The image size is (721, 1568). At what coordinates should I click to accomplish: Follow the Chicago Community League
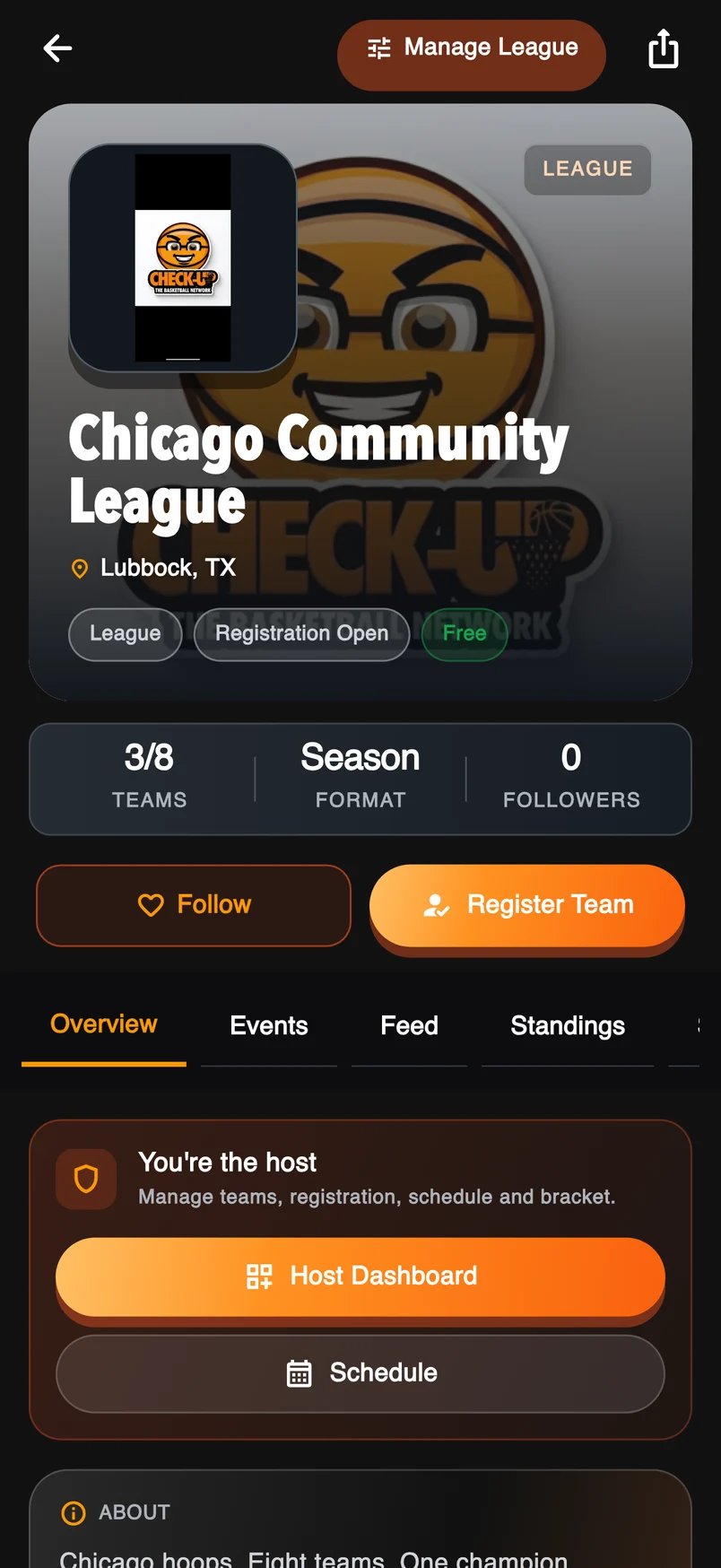[194, 905]
